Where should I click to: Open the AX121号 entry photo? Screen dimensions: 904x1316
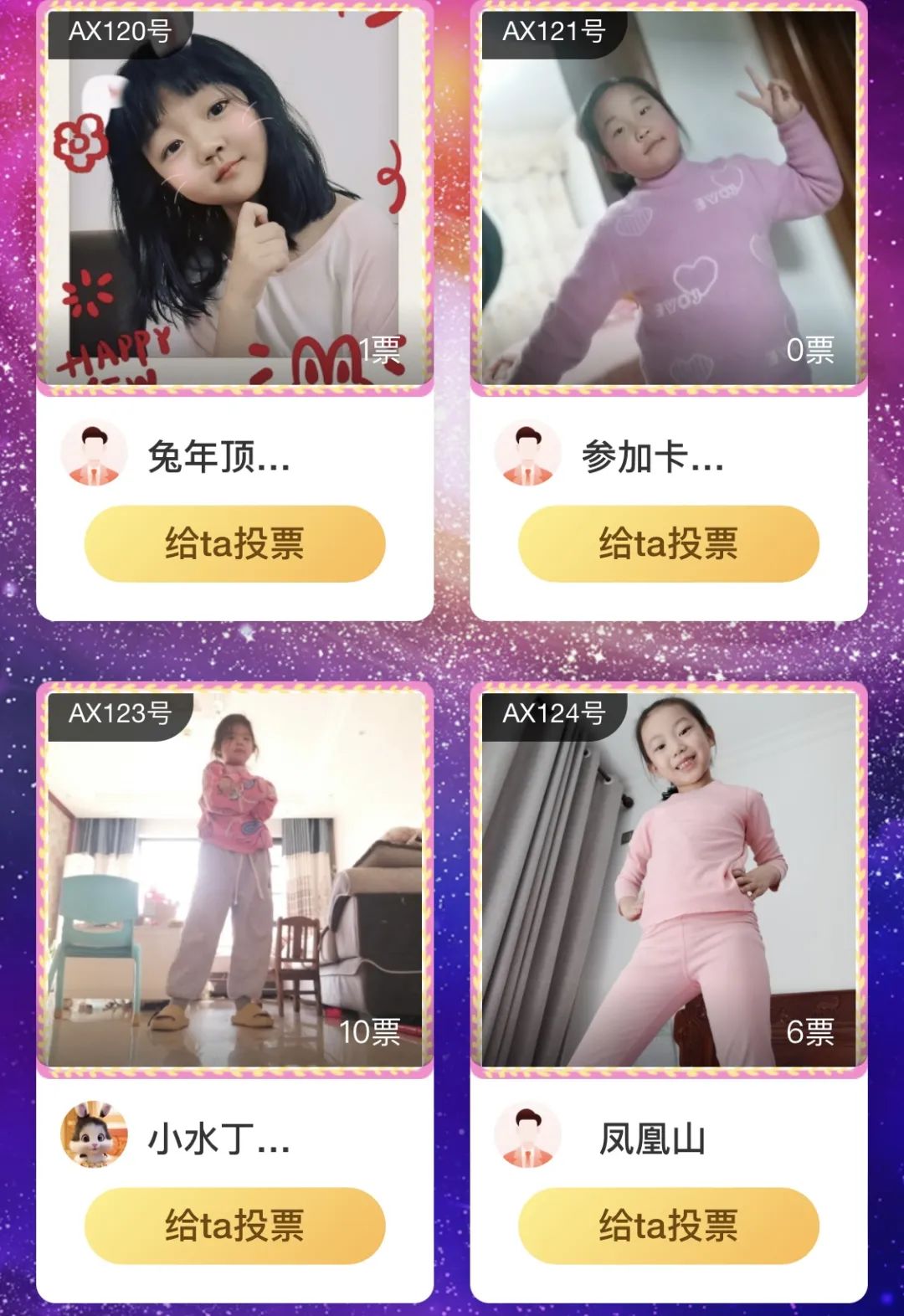tap(668, 201)
